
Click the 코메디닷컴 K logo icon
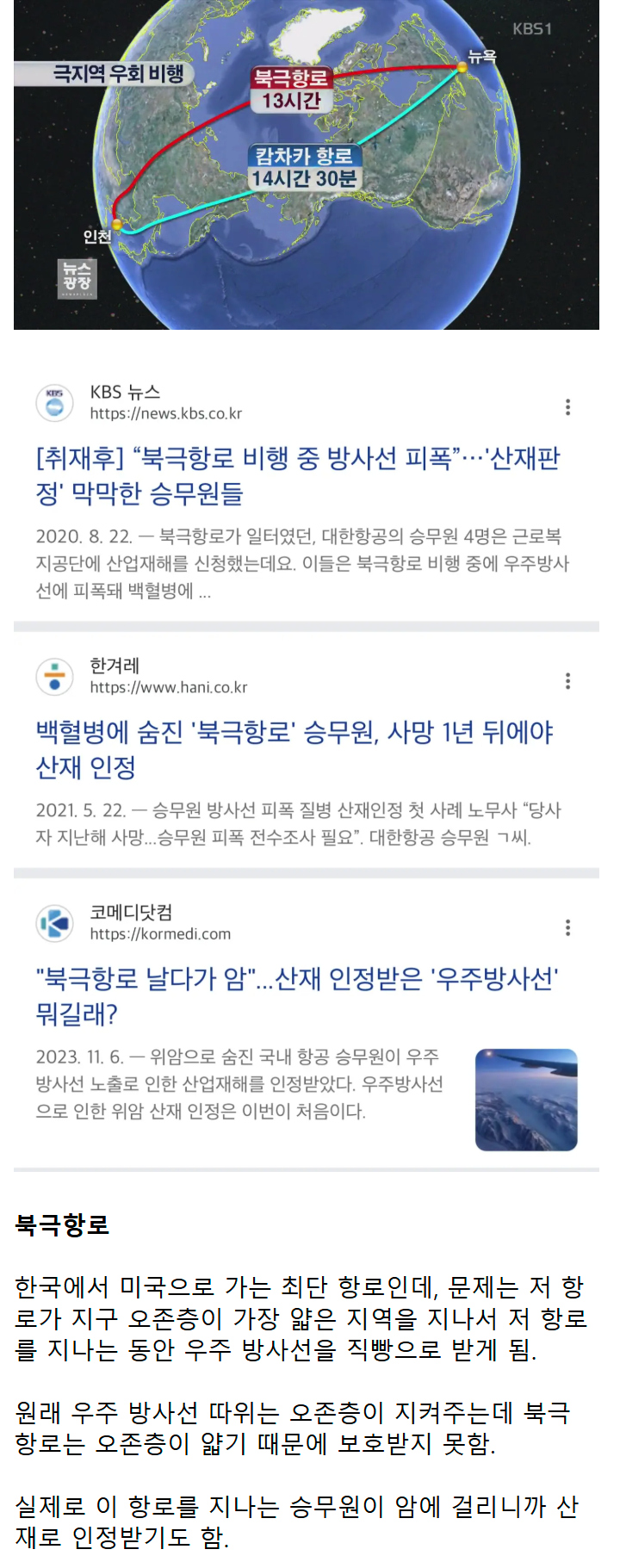(54, 923)
